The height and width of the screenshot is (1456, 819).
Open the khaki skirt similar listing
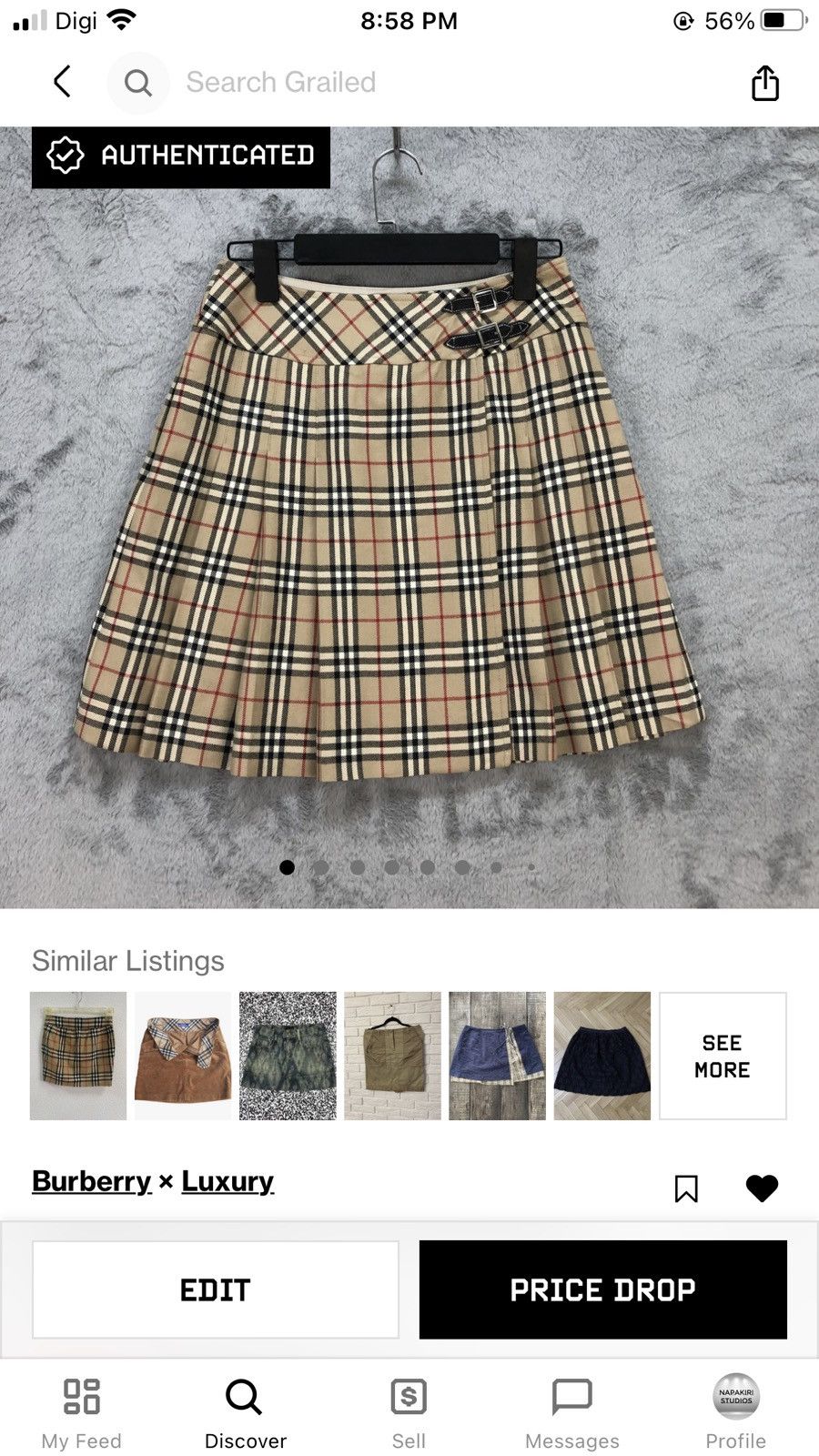pos(392,1056)
